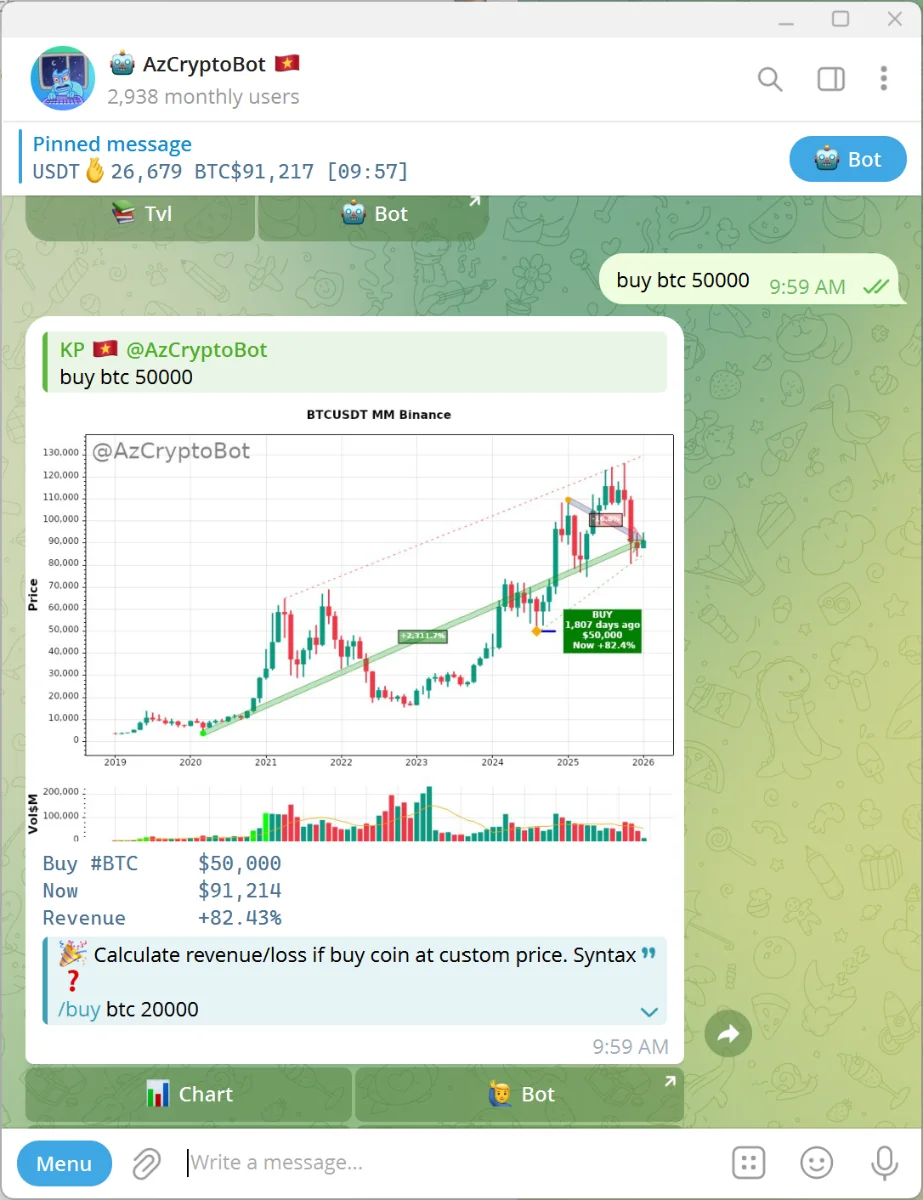Image resolution: width=923 pixels, height=1200 pixels.
Task: Open the bot commands grid icon
Action: [x=748, y=1162]
